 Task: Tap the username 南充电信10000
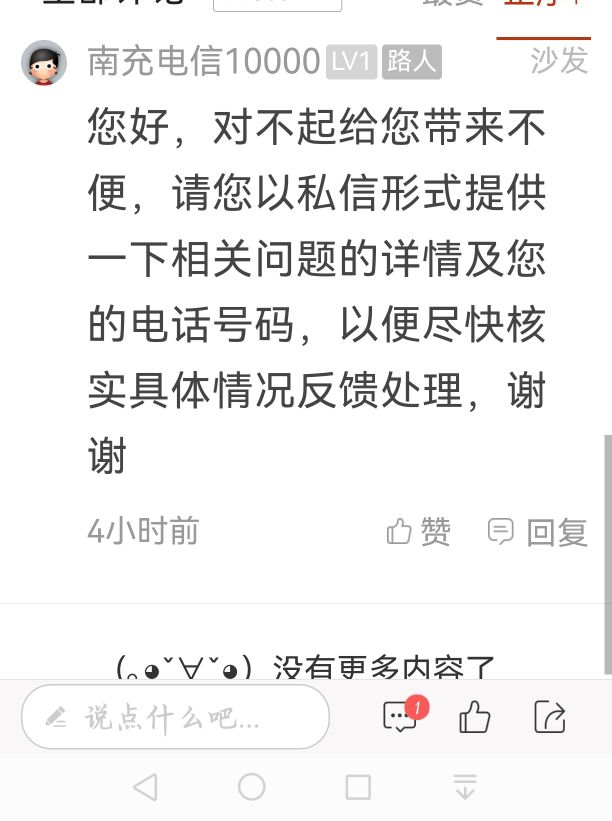point(203,62)
